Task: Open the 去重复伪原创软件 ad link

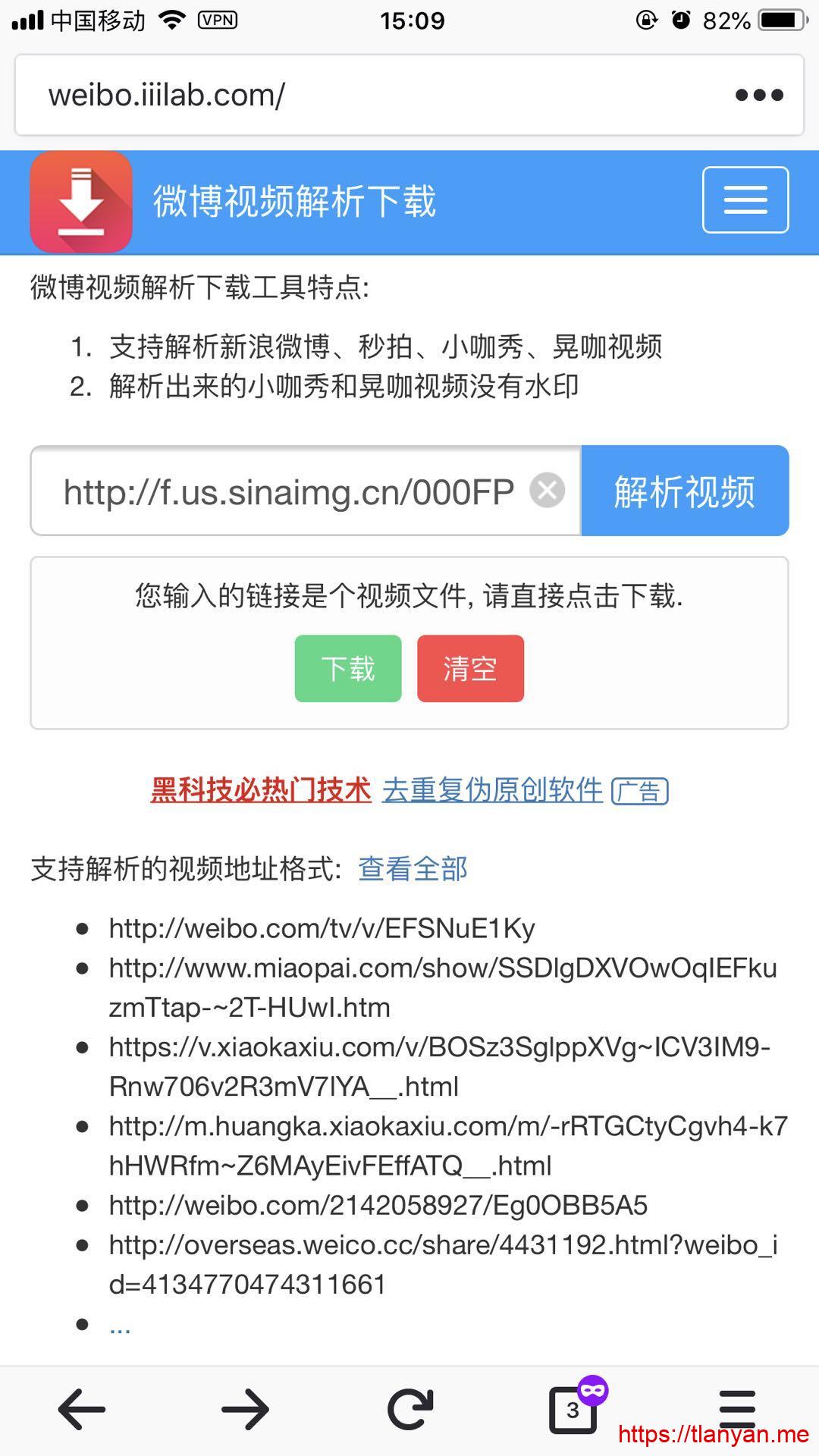Action: point(493,790)
